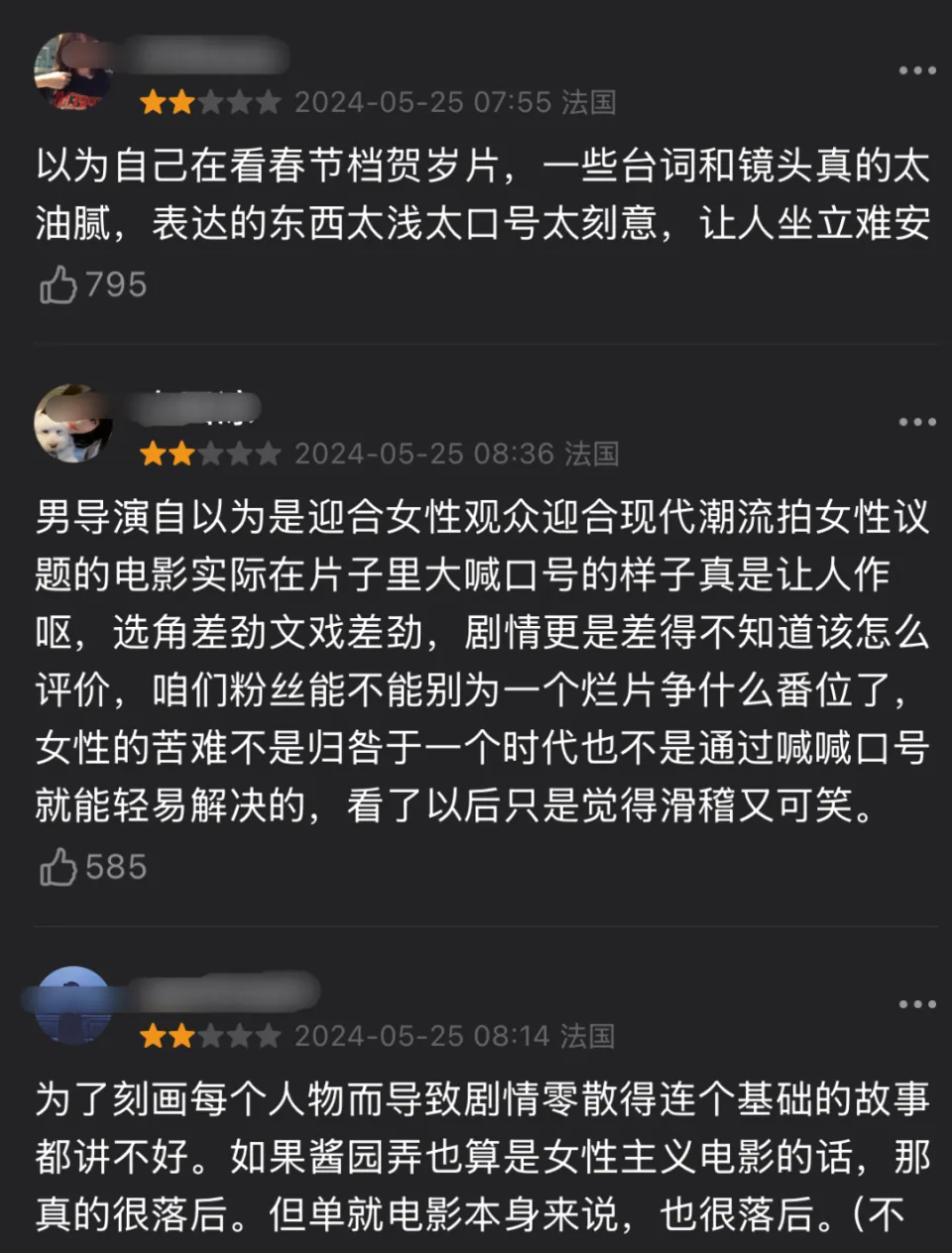
Task: Like the review with 795 likes
Action: (59, 286)
